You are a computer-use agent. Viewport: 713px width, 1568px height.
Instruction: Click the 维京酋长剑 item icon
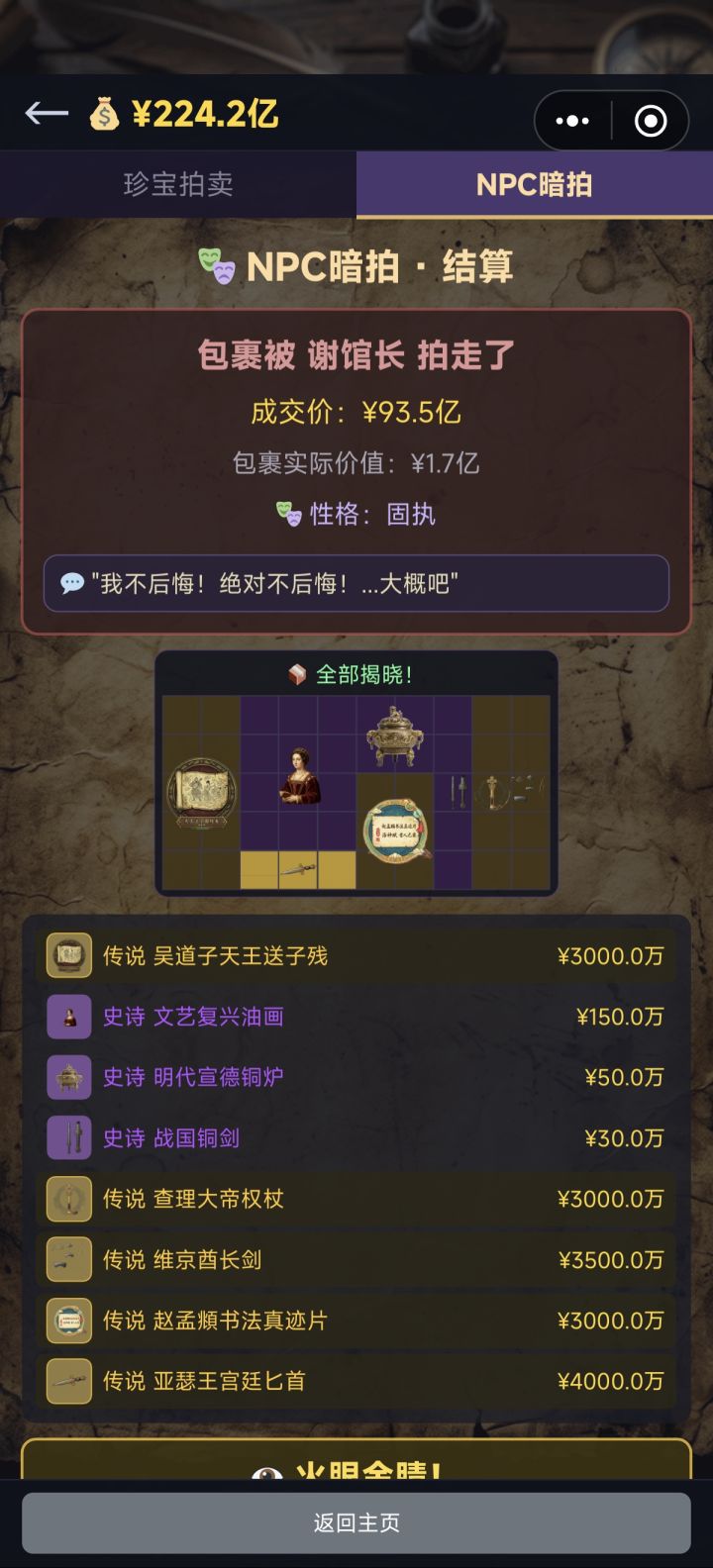(68, 1259)
